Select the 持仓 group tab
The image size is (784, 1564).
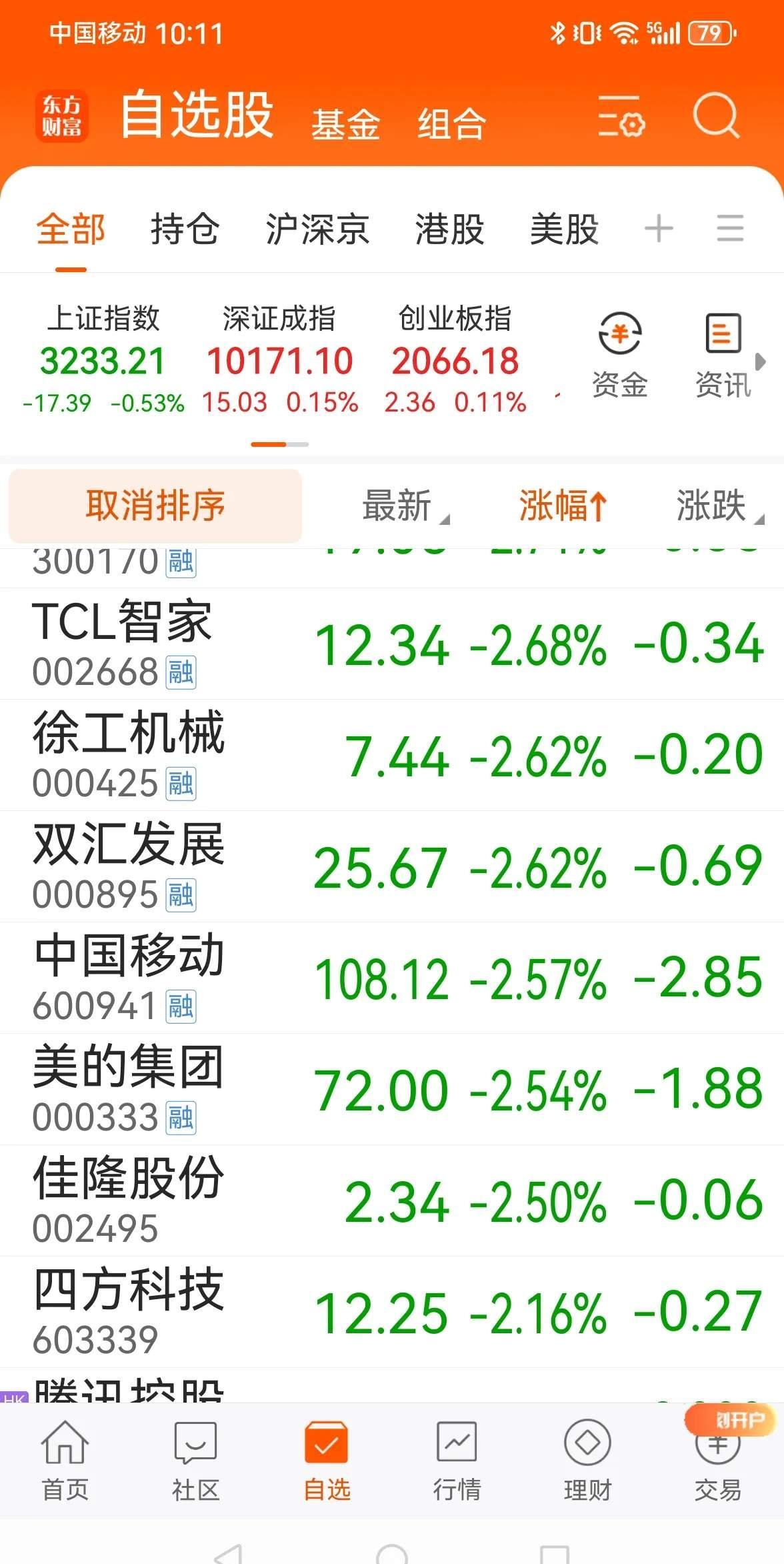click(x=185, y=229)
